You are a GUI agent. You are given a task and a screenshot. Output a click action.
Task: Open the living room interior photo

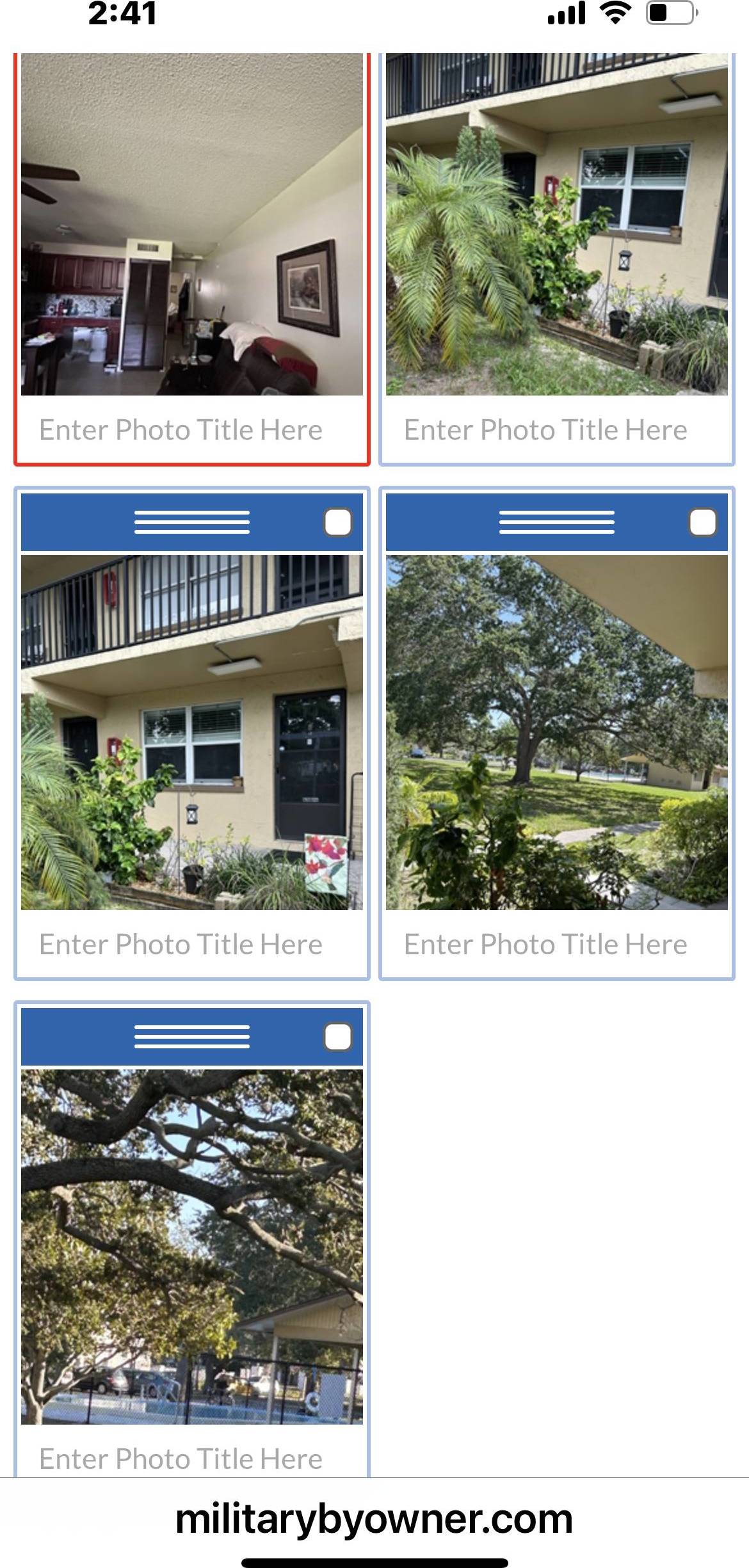192,224
